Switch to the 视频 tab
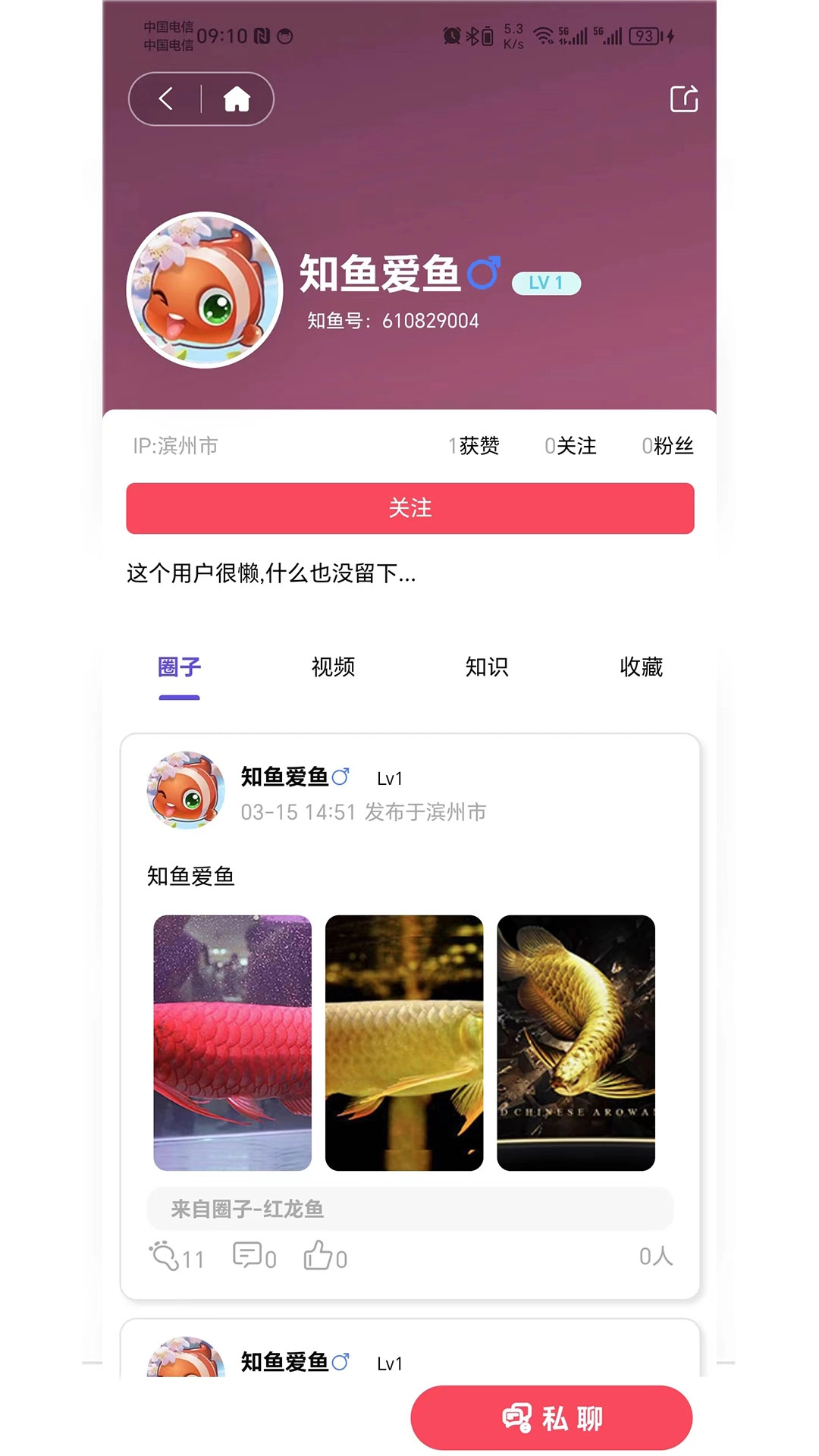Screen dimensions: 819x1456 pyautogui.click(x=333, y=667)
